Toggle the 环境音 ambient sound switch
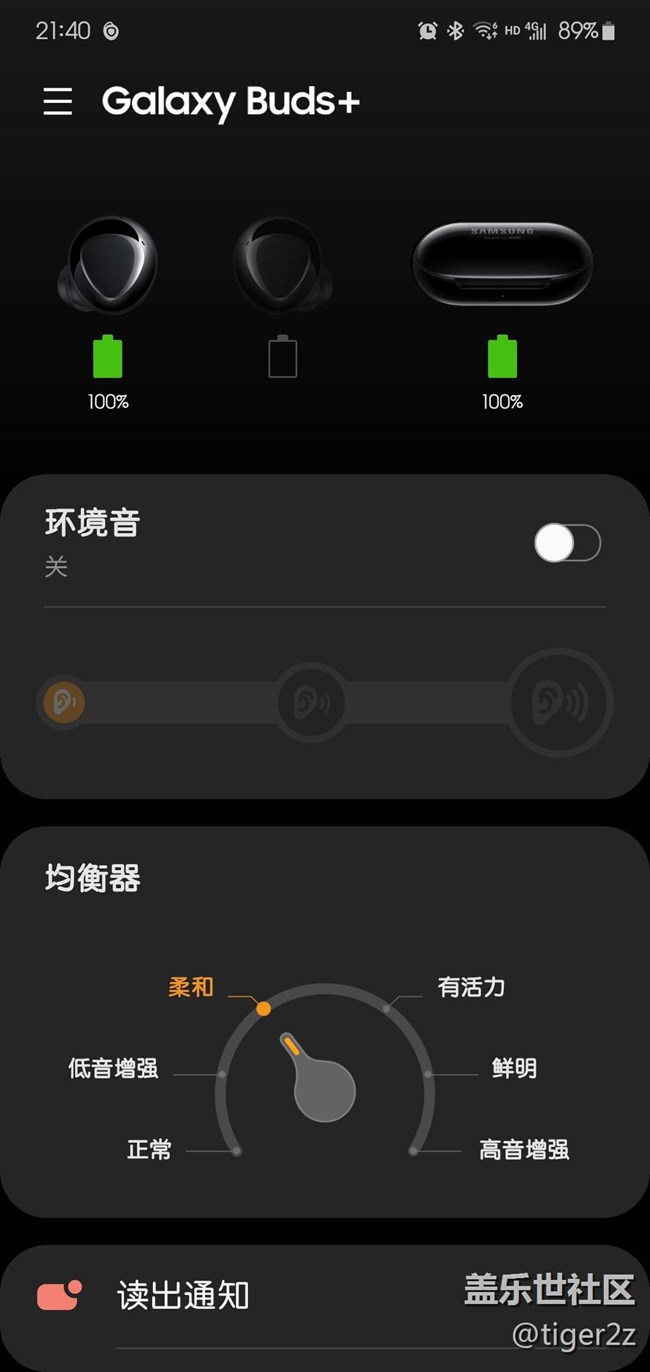Viewport: 650px width, 1372px height. pyautogui.click(x=567, y=543)
